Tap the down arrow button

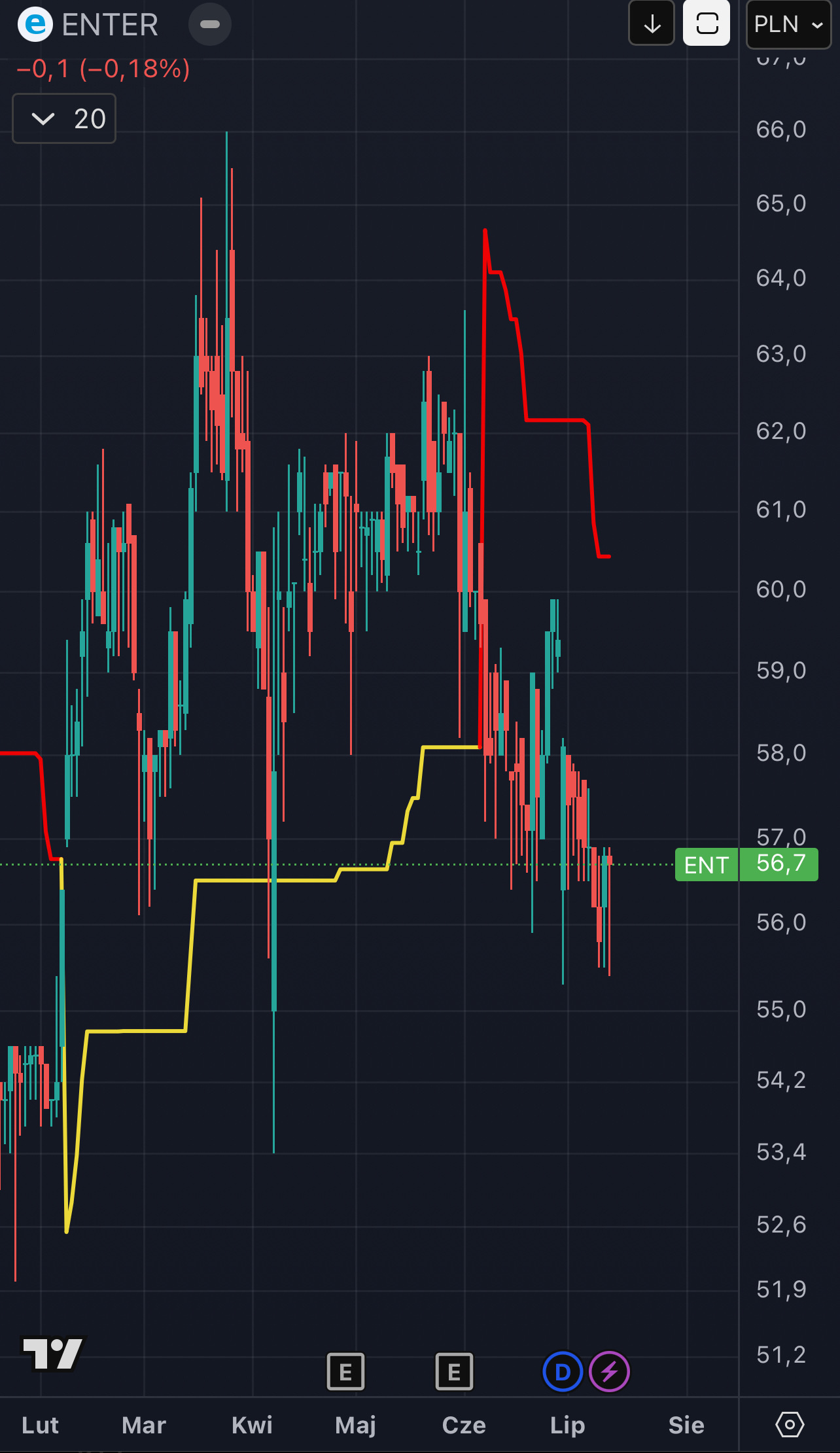point(652,24)
